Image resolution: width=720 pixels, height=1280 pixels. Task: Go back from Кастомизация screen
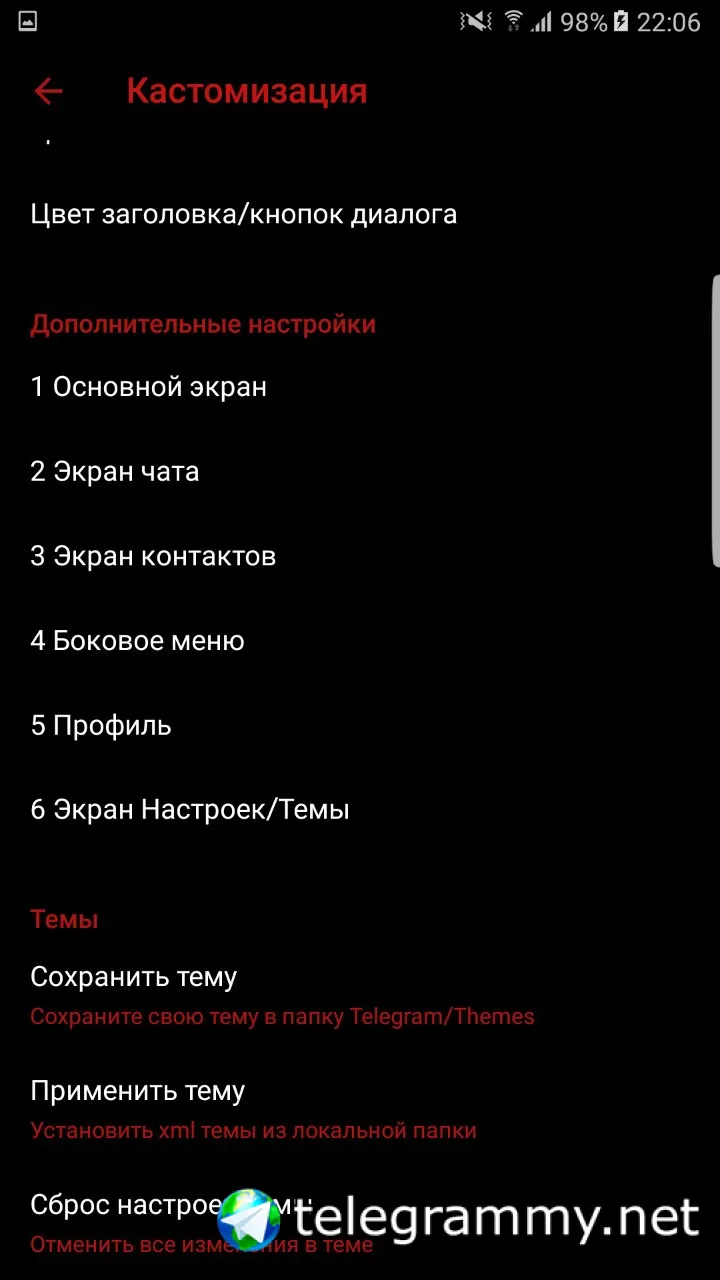coord(48,92)
